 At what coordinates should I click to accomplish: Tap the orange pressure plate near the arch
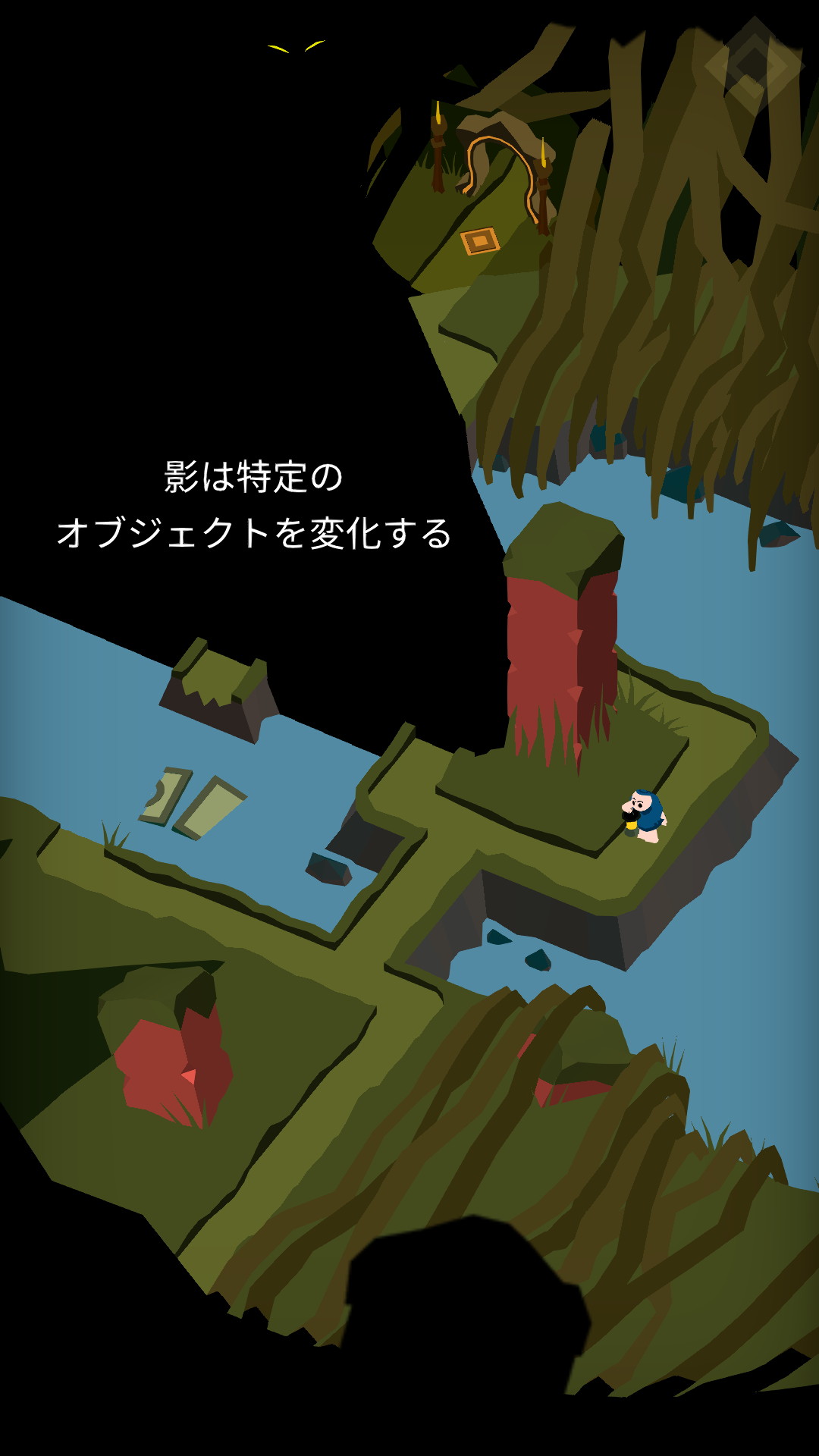(x=480, y=241)
